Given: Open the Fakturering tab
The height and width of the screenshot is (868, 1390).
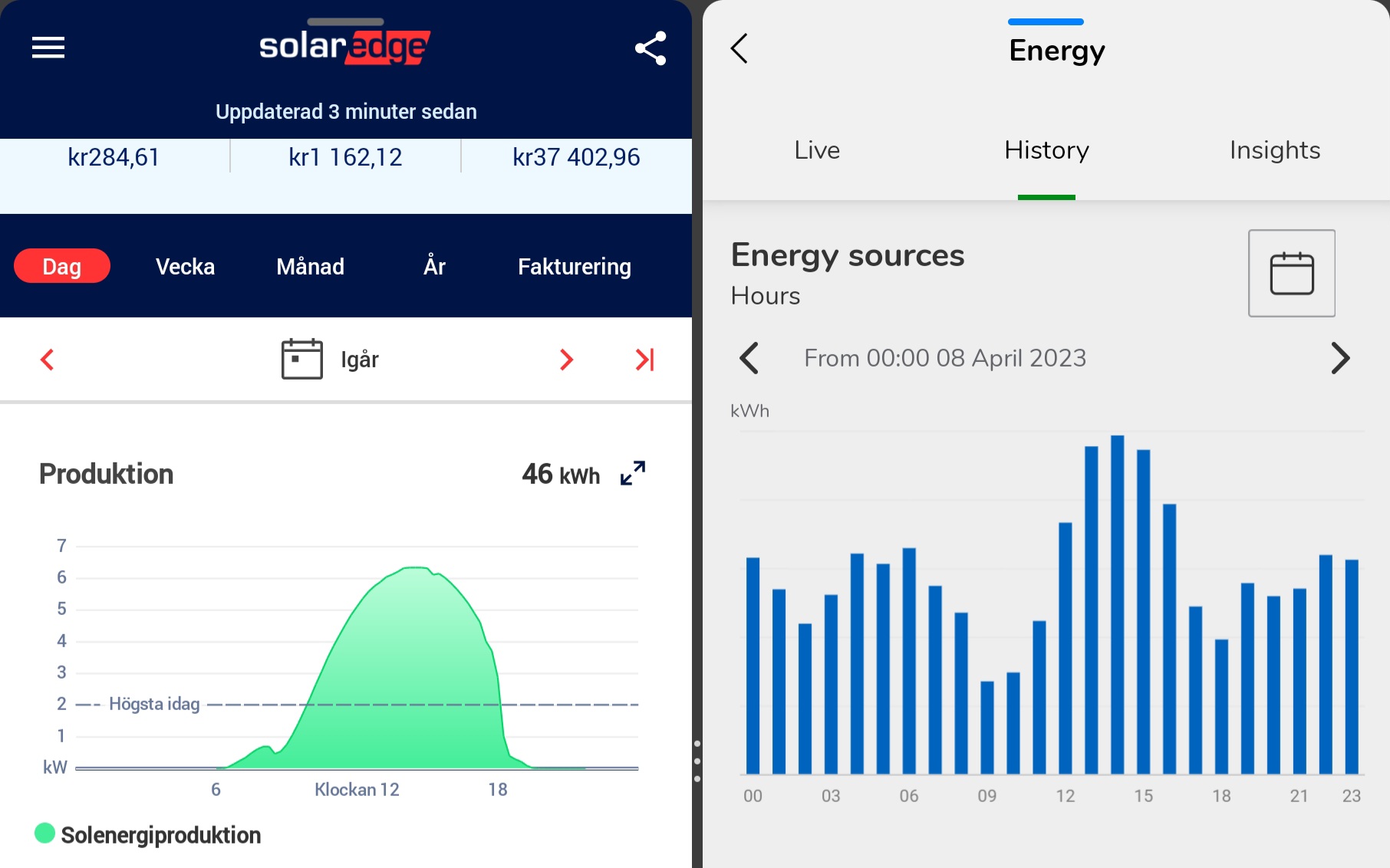Looking at the screenshot, I should pos(574,266).
